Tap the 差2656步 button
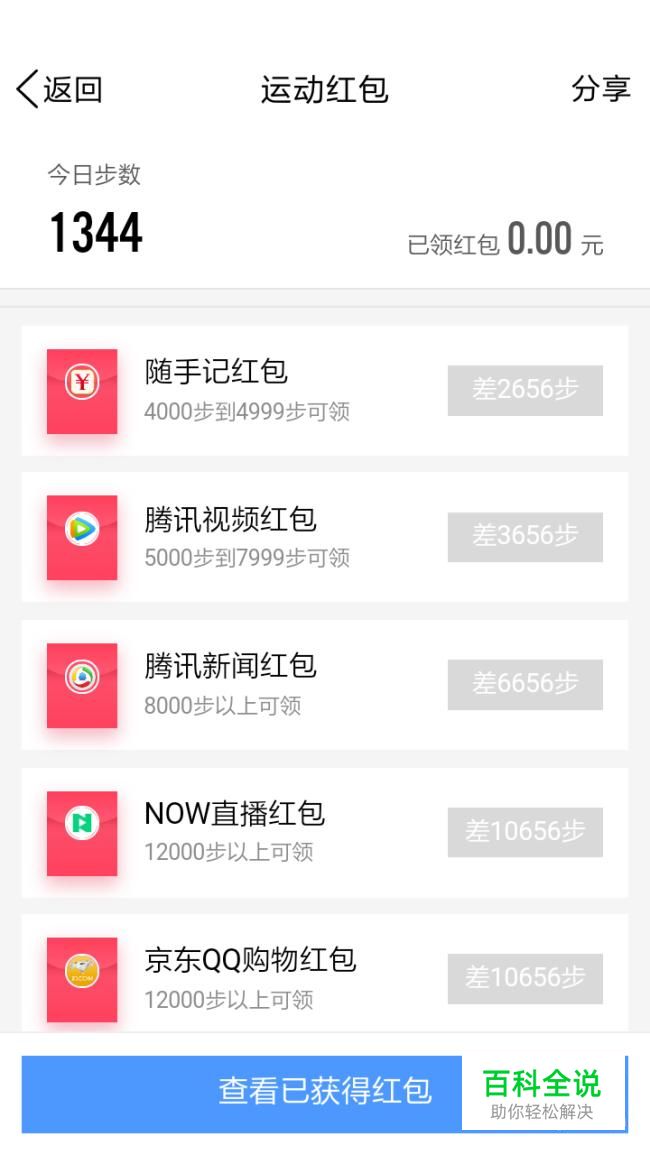 click(x=525, y=390)
